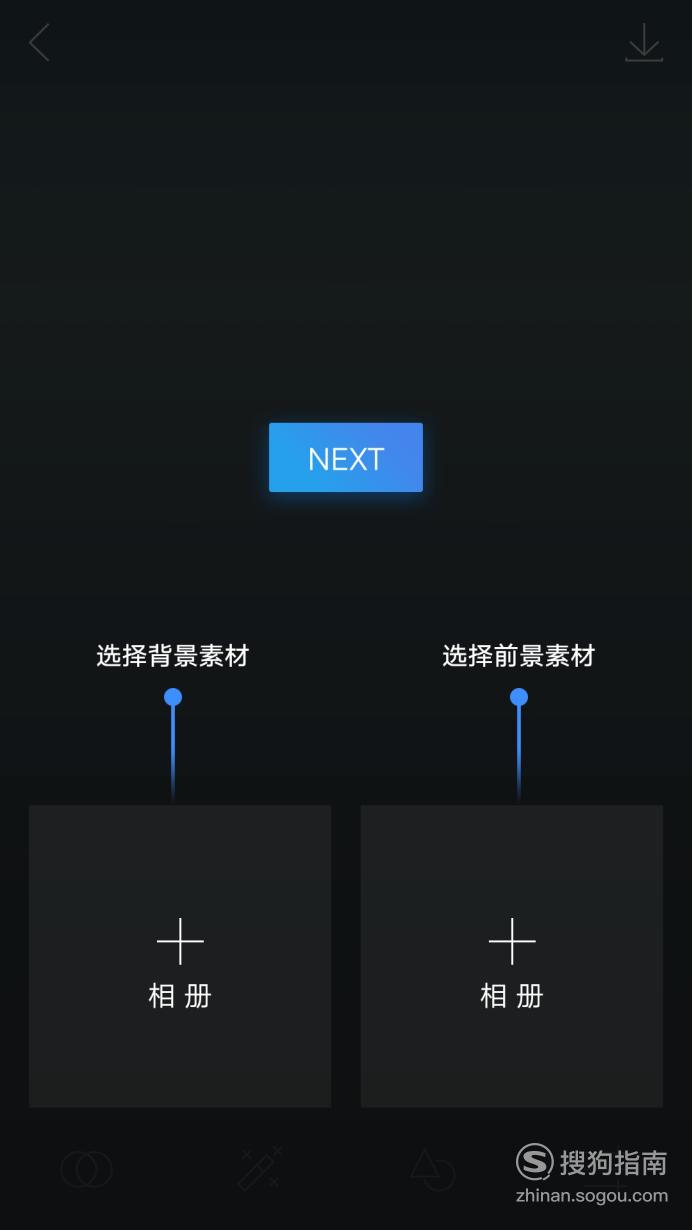Open album to pick background material
The width and height of the screenshot is (692, 1230).
point(180,956)
